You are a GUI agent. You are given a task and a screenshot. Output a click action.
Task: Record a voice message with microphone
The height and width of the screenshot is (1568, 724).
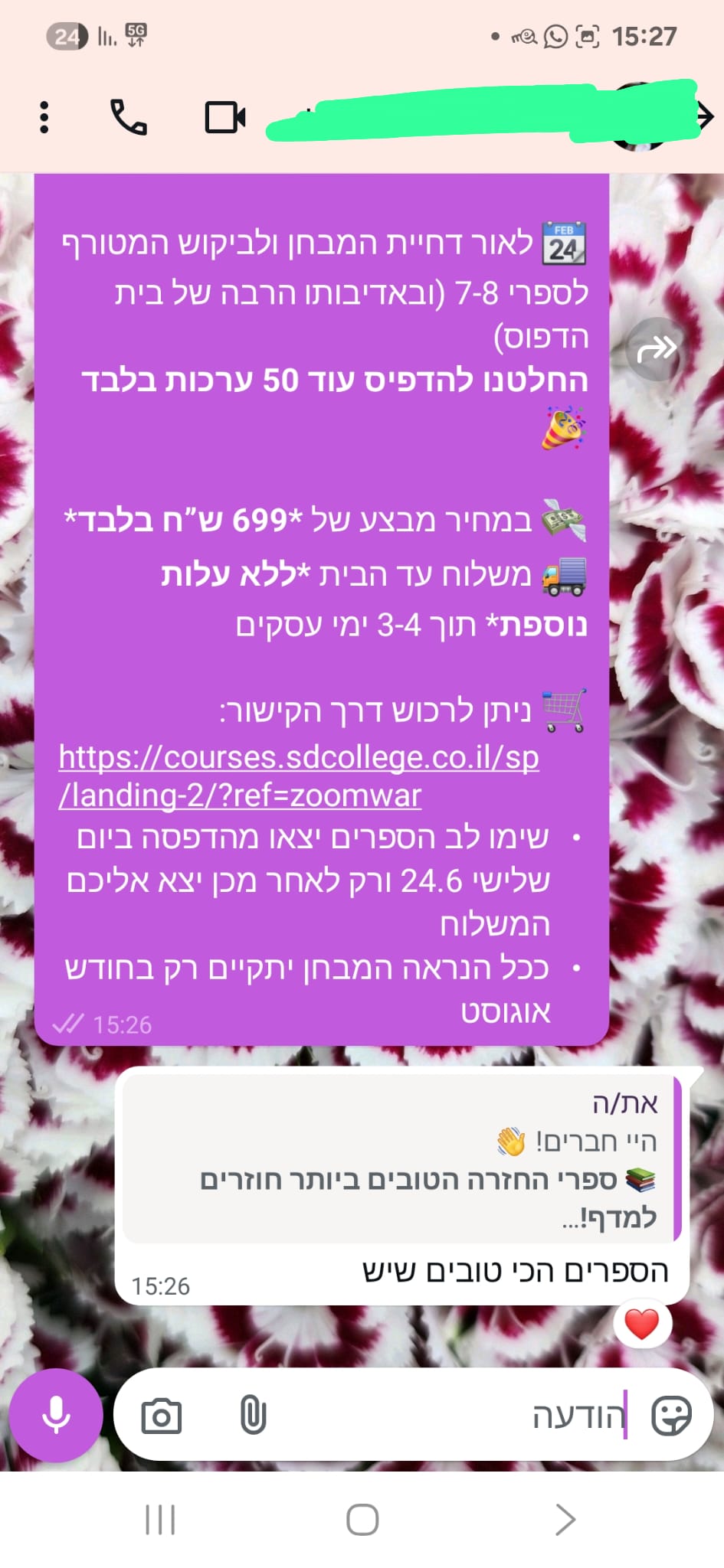(x=55, y=1416)
